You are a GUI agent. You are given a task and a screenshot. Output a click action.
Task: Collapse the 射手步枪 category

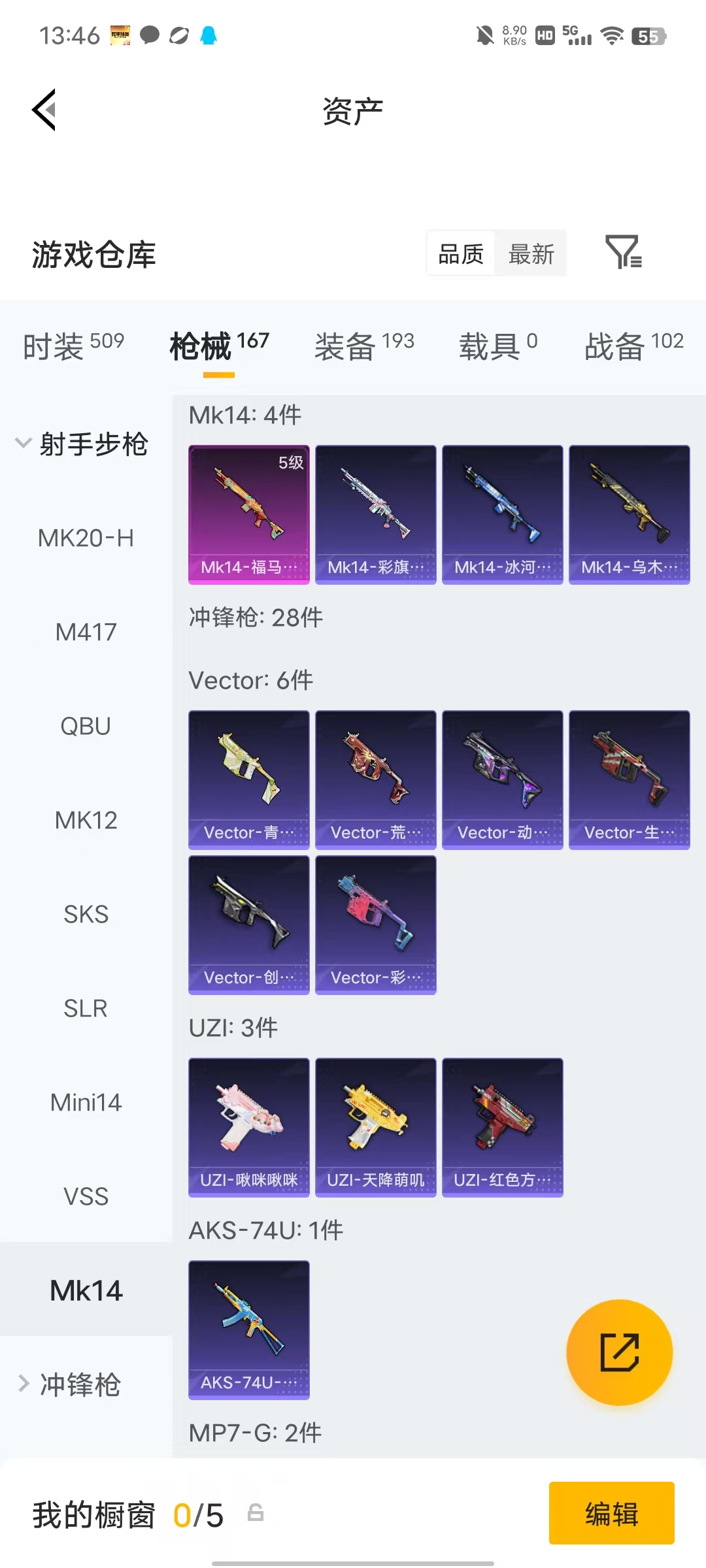tap(82, 444)
